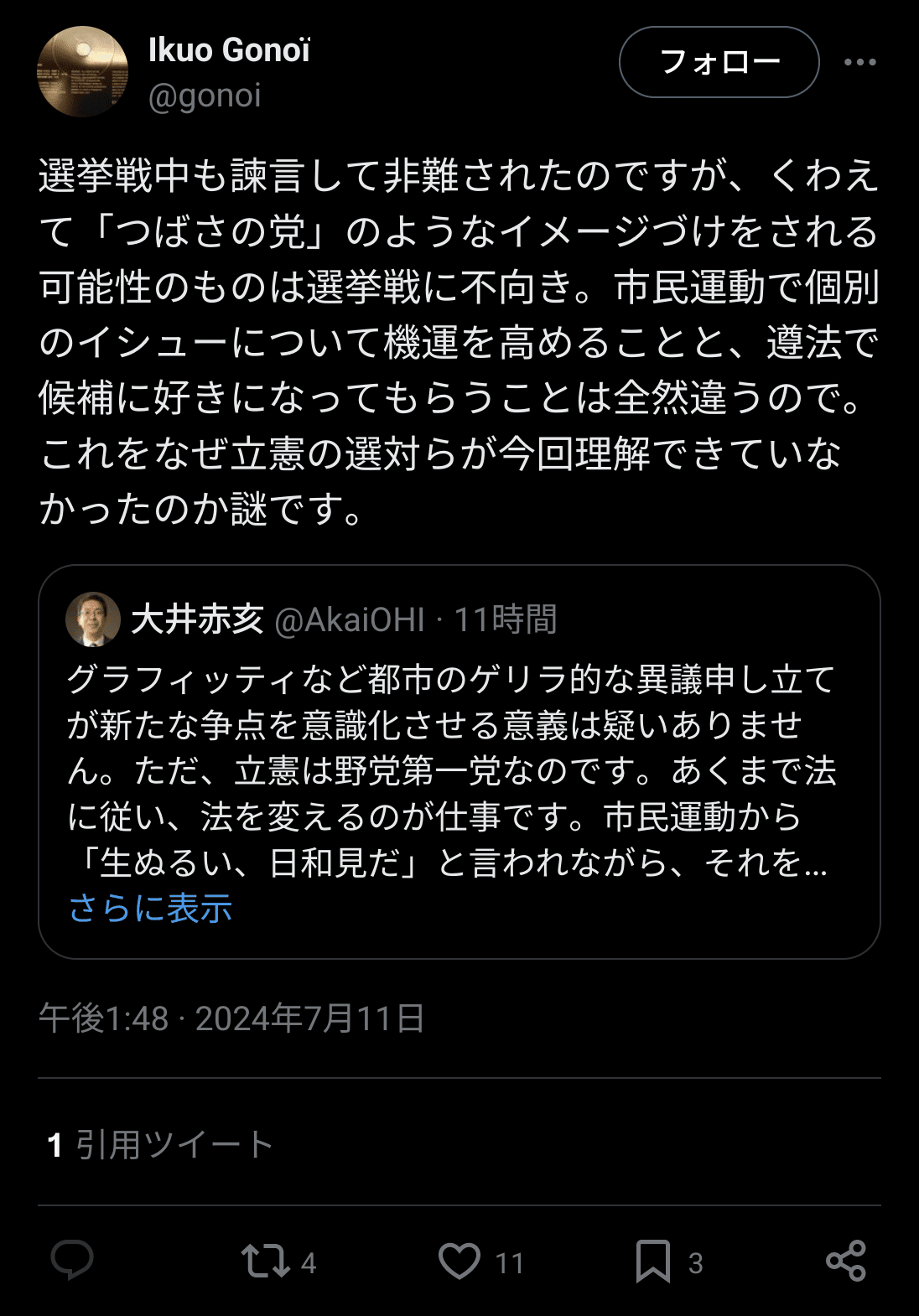
Task: Retweet this post
Action: click(267, 1260)
